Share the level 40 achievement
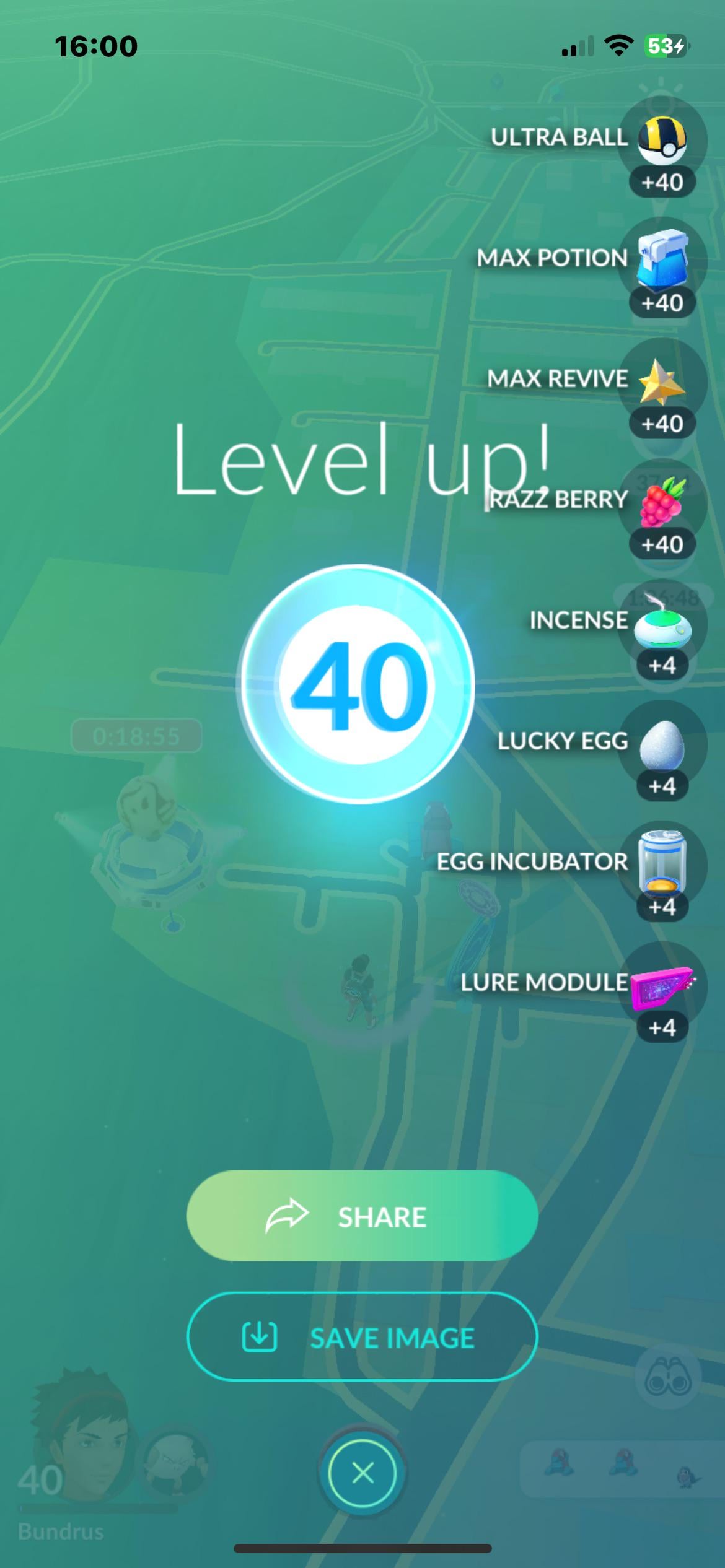Image resolution: width=725 pixels, height=1568 pixels. click(x=362, y=1216)
